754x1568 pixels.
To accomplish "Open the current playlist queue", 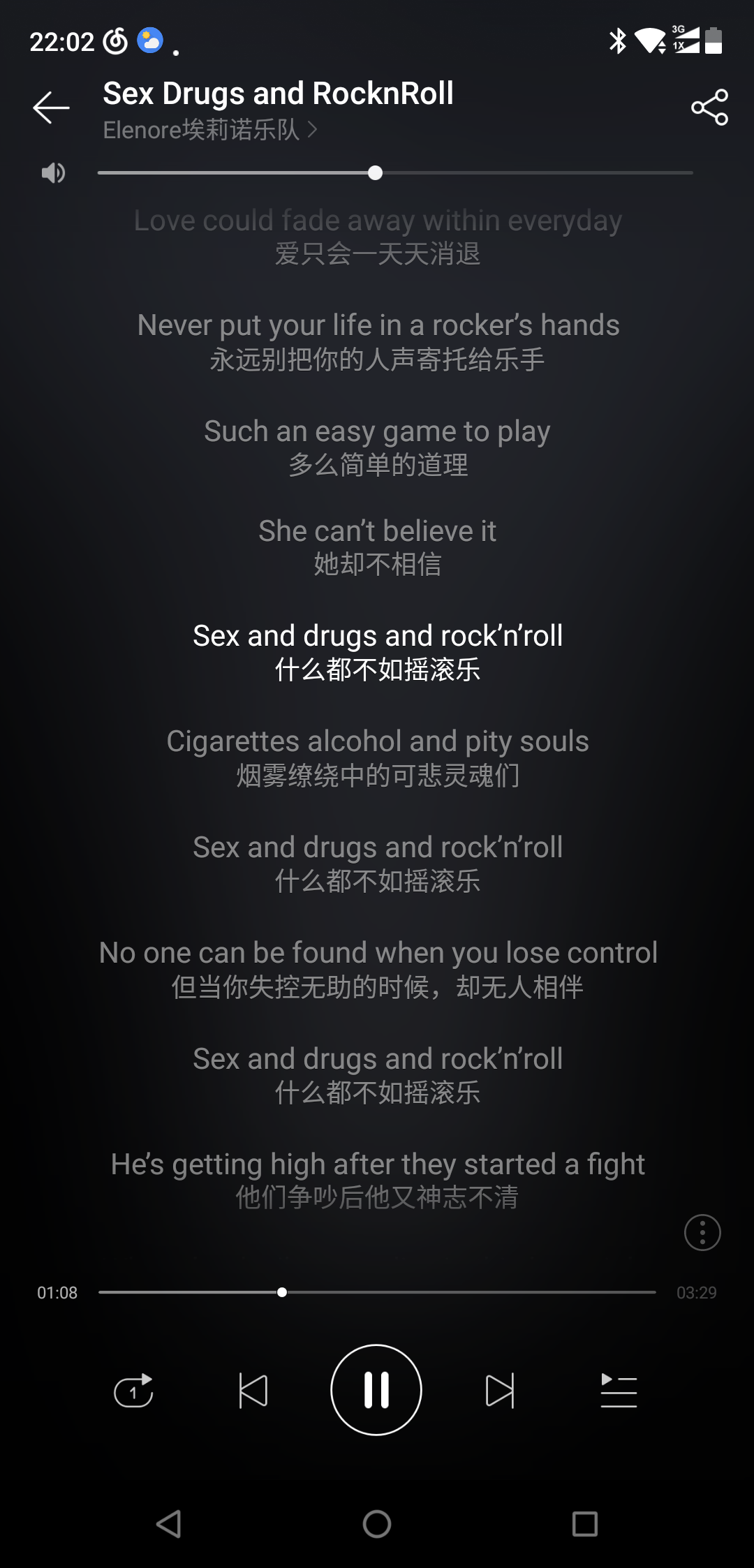I will [619, 1390].
